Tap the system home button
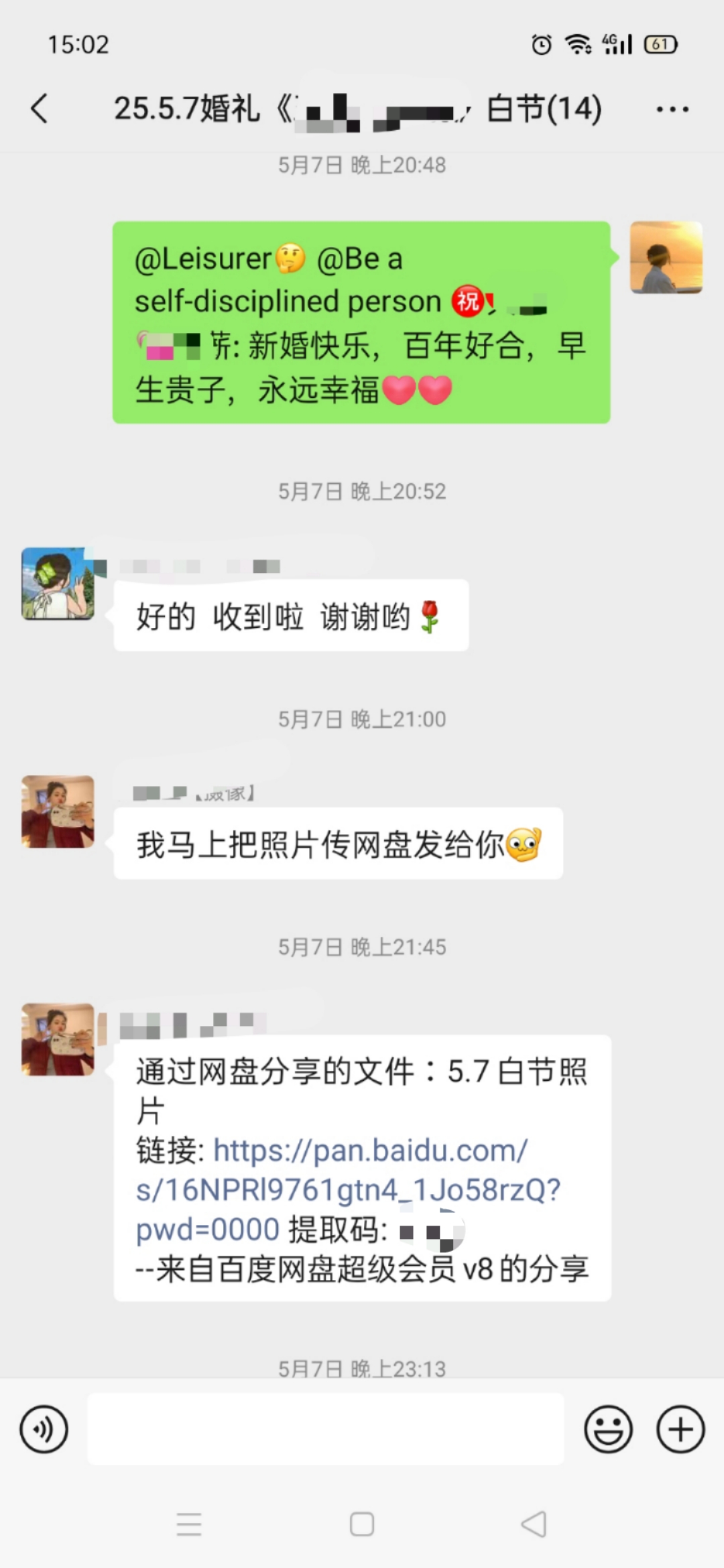724x1568 pixels. point(362,1524)
